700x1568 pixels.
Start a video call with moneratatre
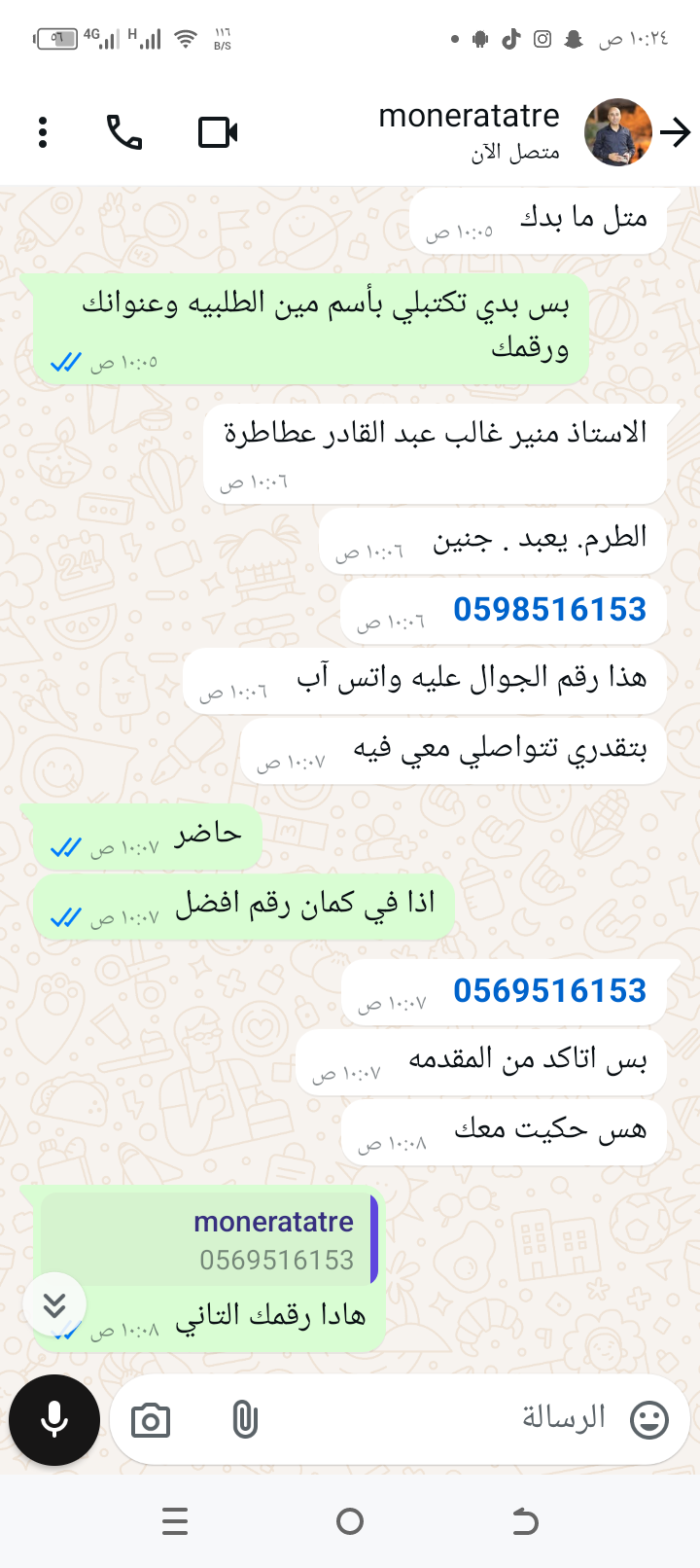coord(218,132)
